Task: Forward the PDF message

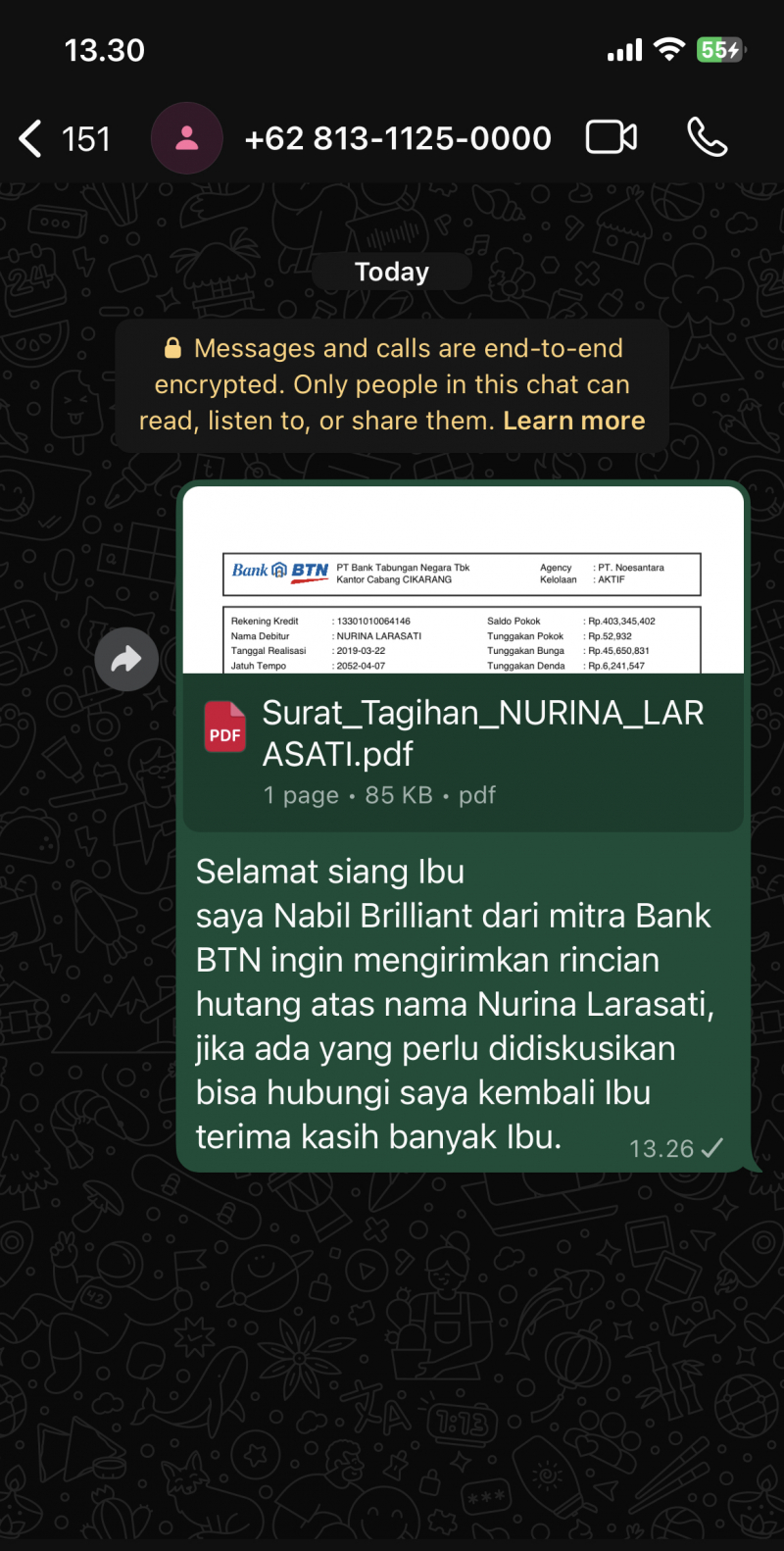Action: tap(126, 660)
